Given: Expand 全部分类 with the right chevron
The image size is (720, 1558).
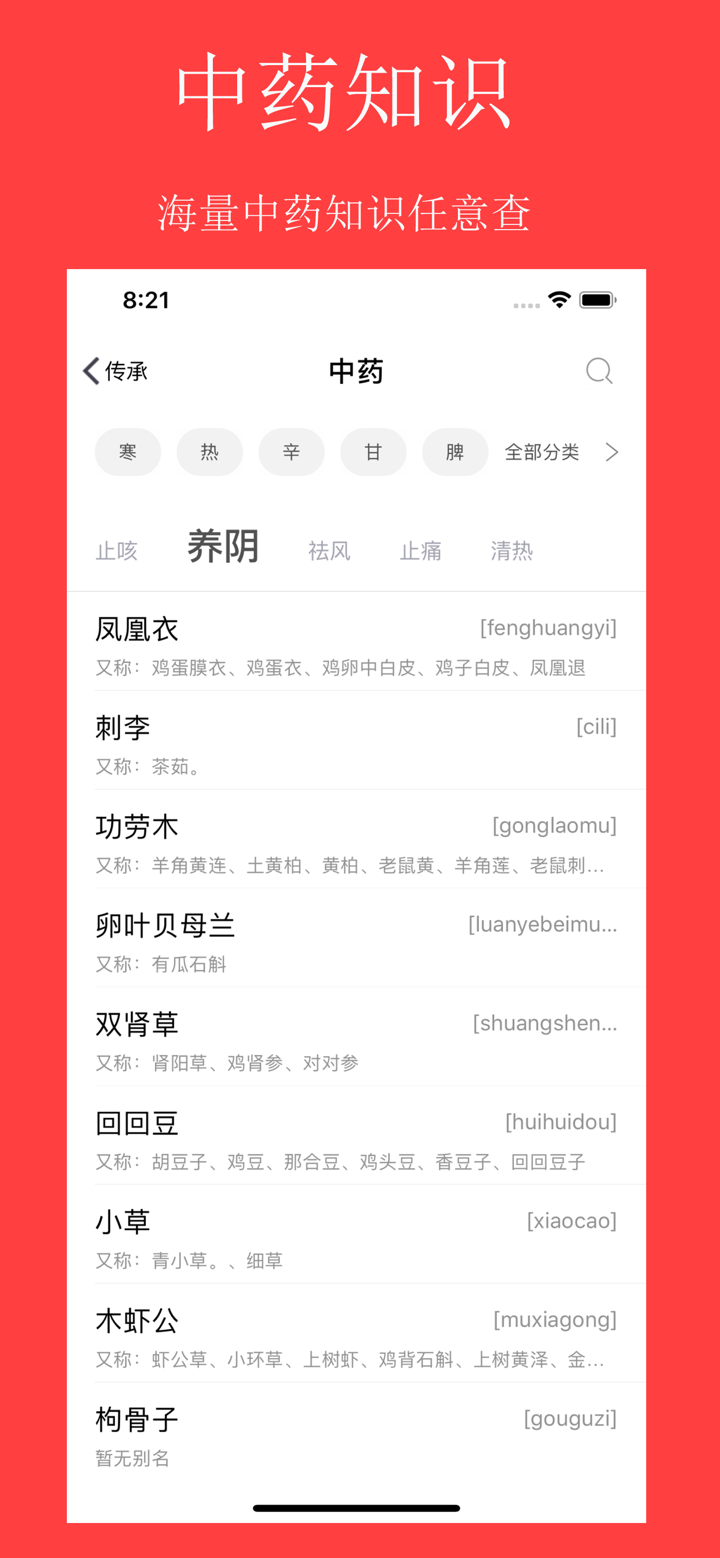Looking at the screenshot, I should click(611, 452).
